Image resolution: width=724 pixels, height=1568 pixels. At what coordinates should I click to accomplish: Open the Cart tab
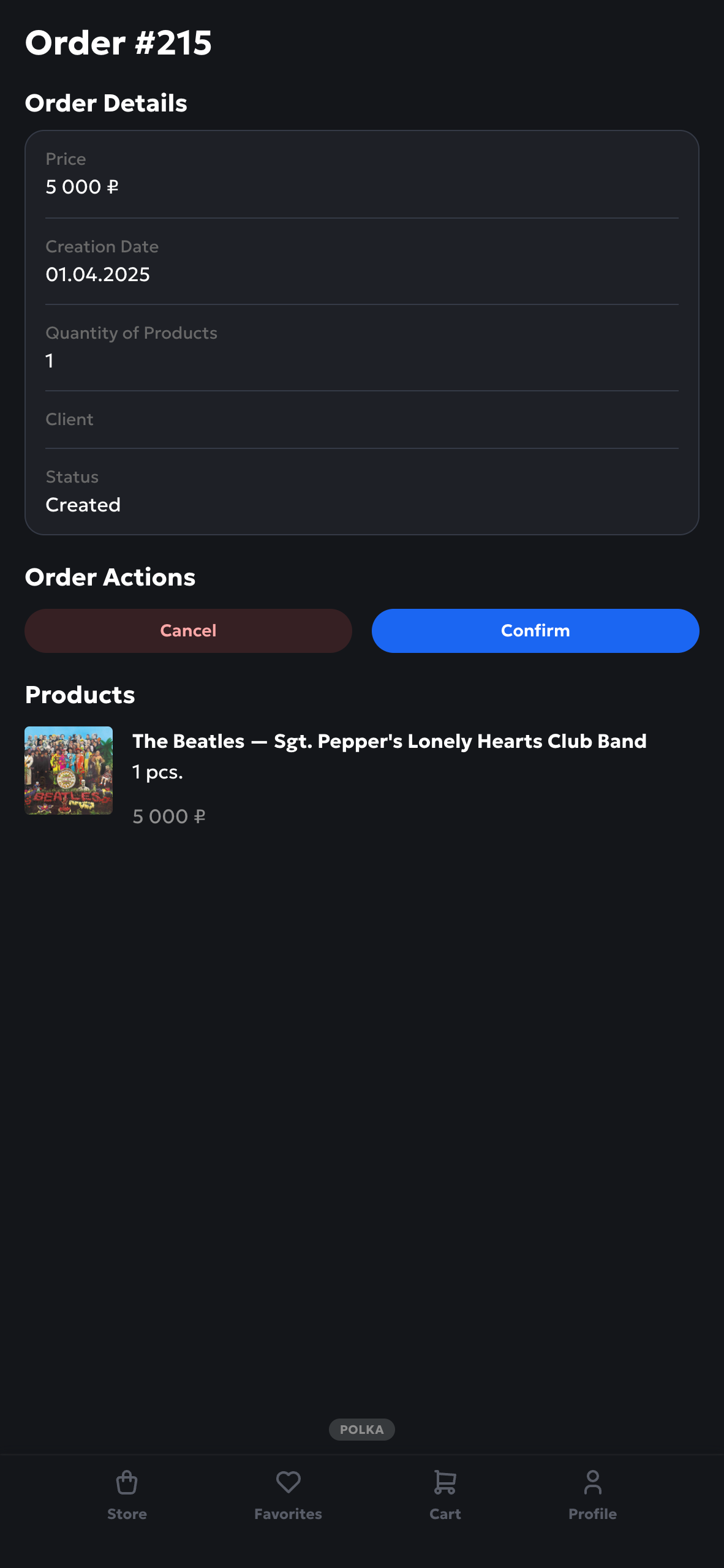click(445, 1494)
